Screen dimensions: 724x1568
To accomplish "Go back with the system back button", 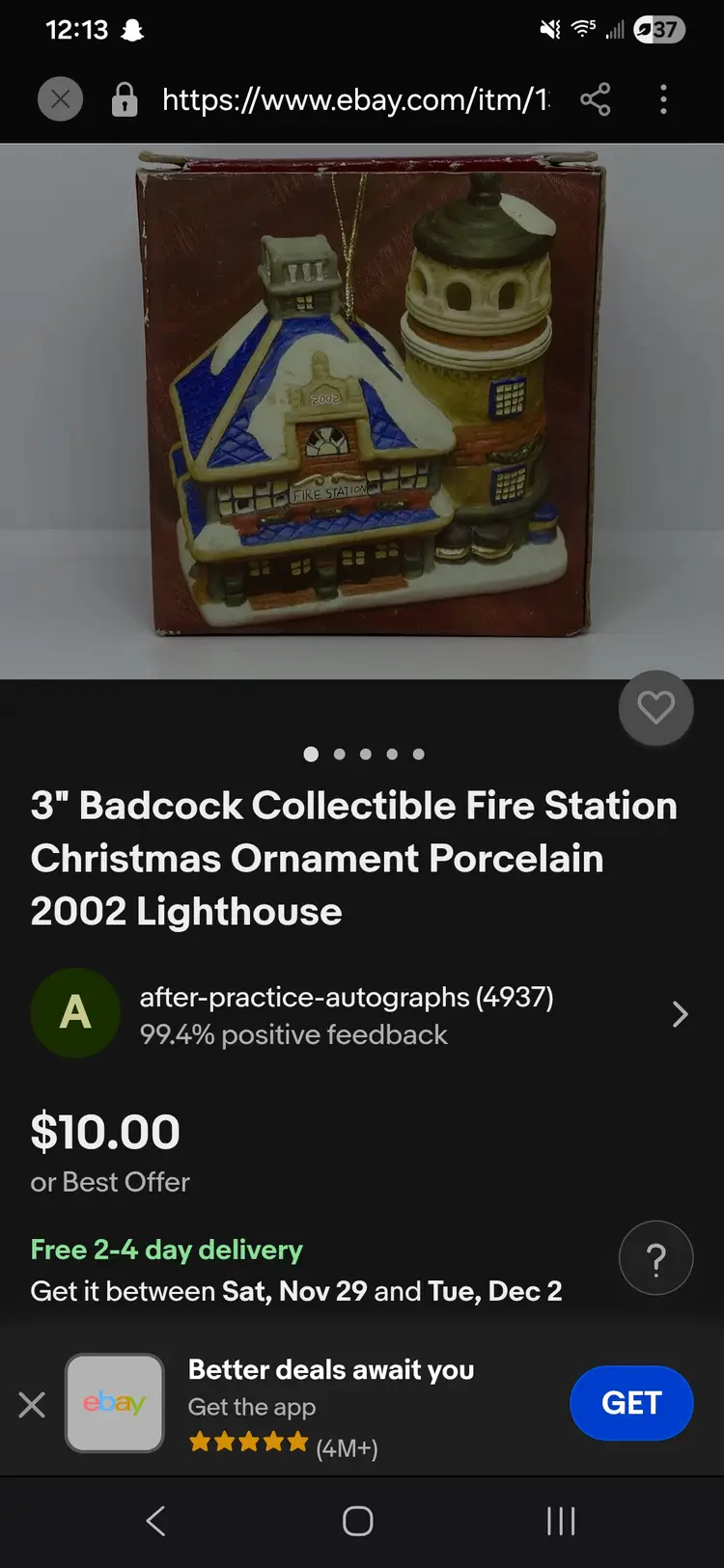I will click(x=156, y=1522).
